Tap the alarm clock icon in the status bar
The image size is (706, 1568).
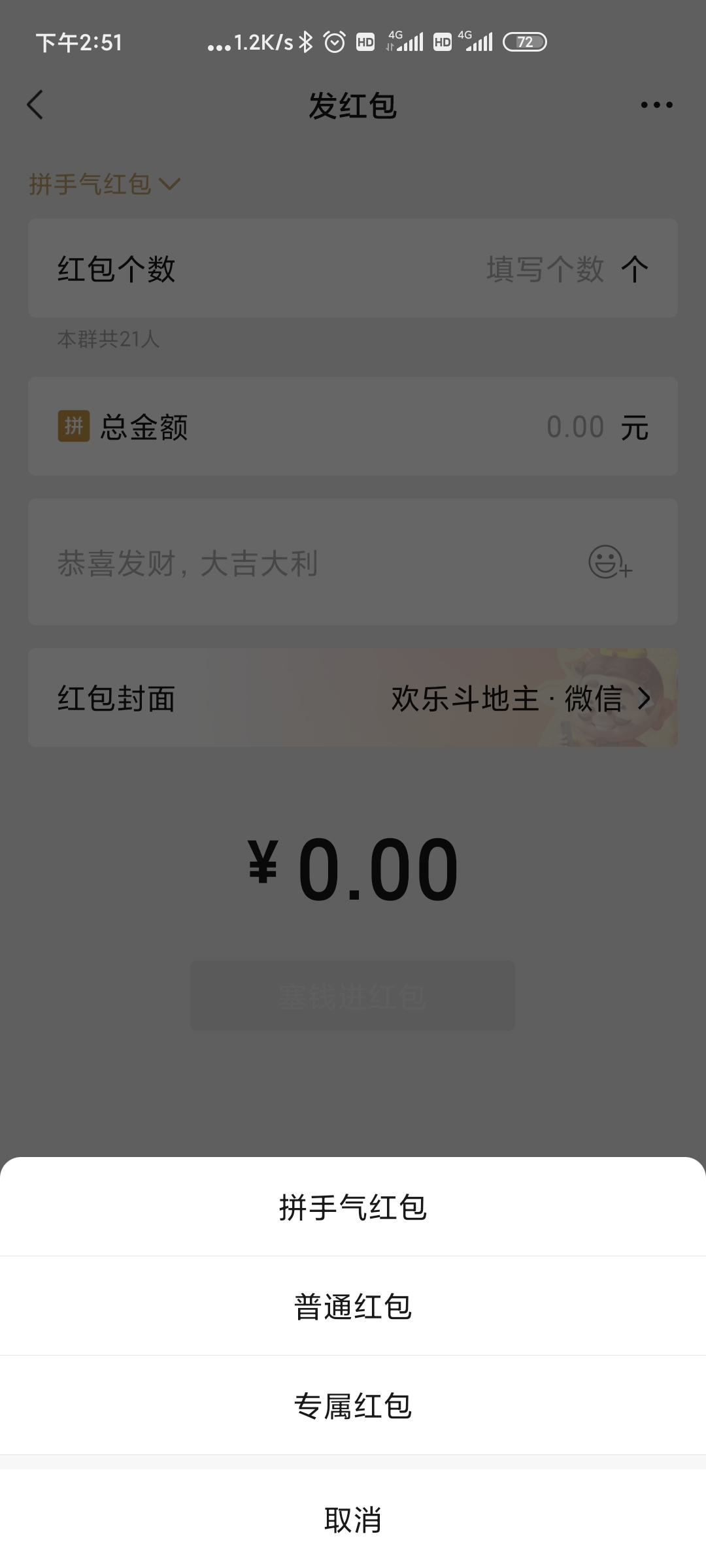[335, 42]
